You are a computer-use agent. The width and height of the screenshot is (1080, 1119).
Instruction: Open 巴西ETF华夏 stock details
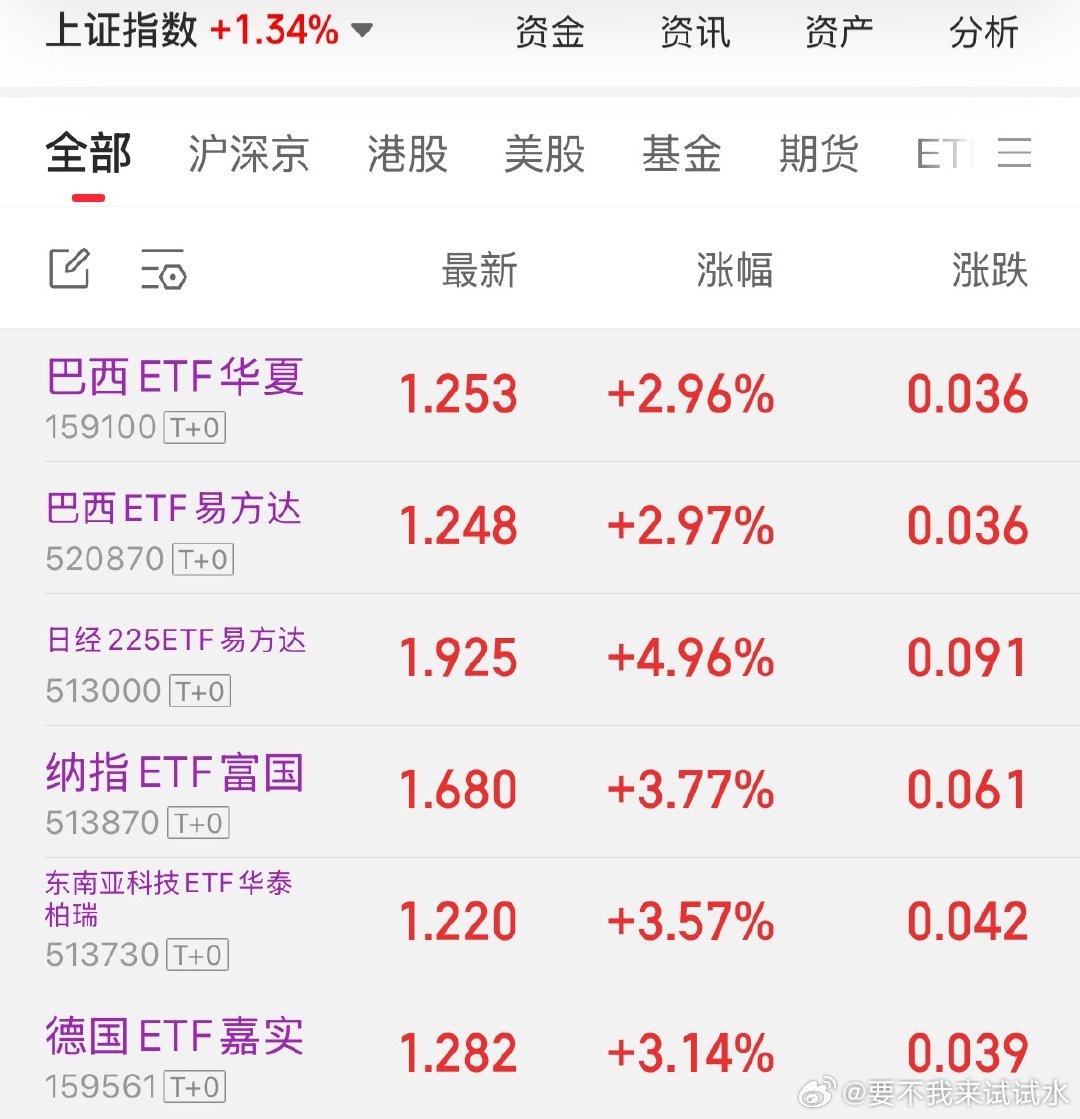click(174, 377)
